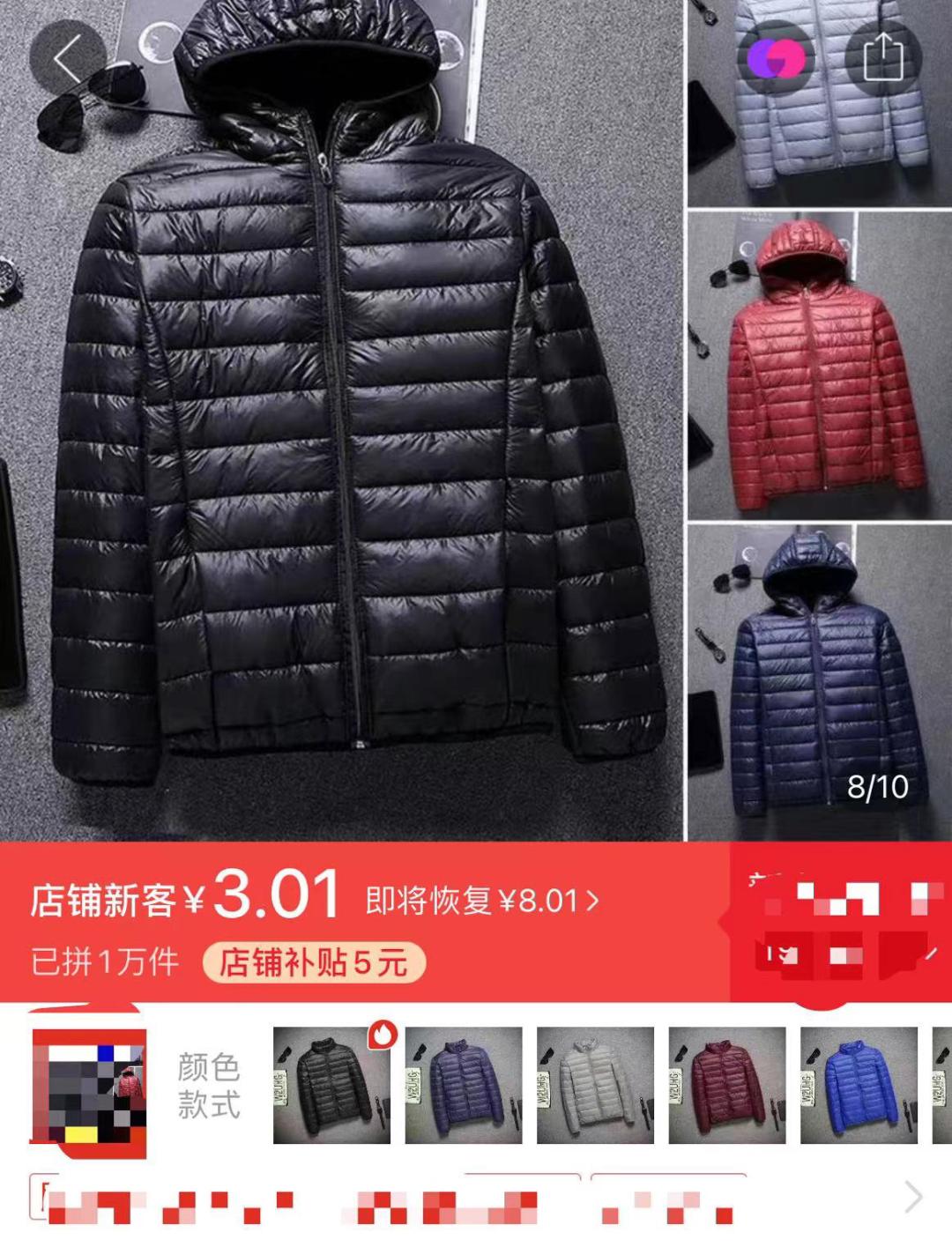Image resolution: width=952 pixels, height=1247 pixels.
Task: Share this jacket listing
Action: pos(883,58)
